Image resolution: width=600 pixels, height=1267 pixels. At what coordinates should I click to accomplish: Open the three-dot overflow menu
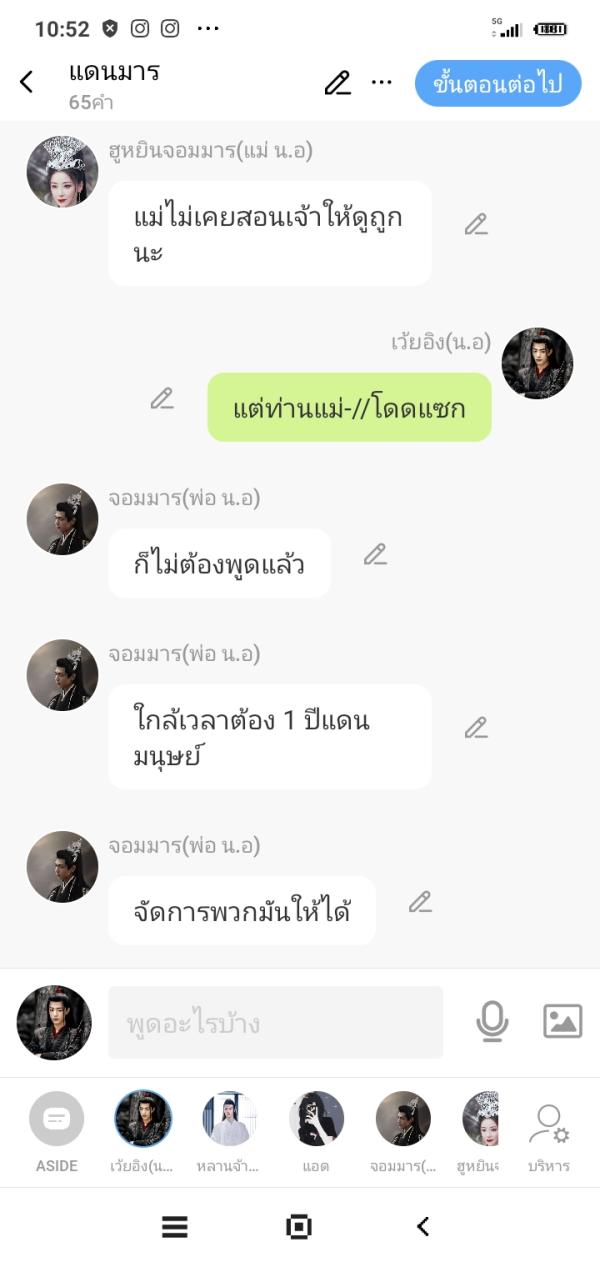(x=382, y=83)
